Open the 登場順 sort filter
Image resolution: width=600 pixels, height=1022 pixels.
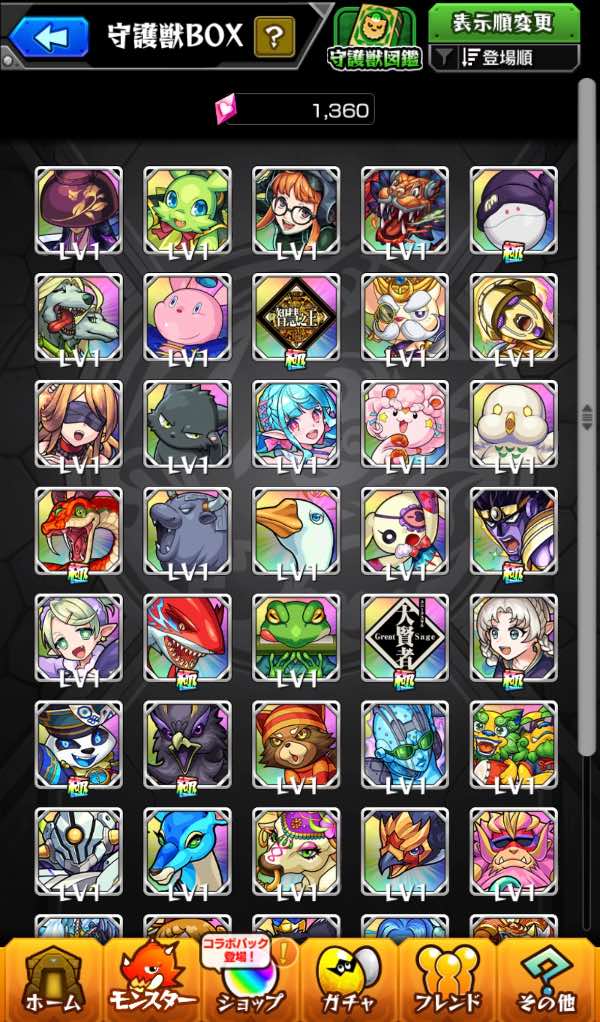pos(504,58)
